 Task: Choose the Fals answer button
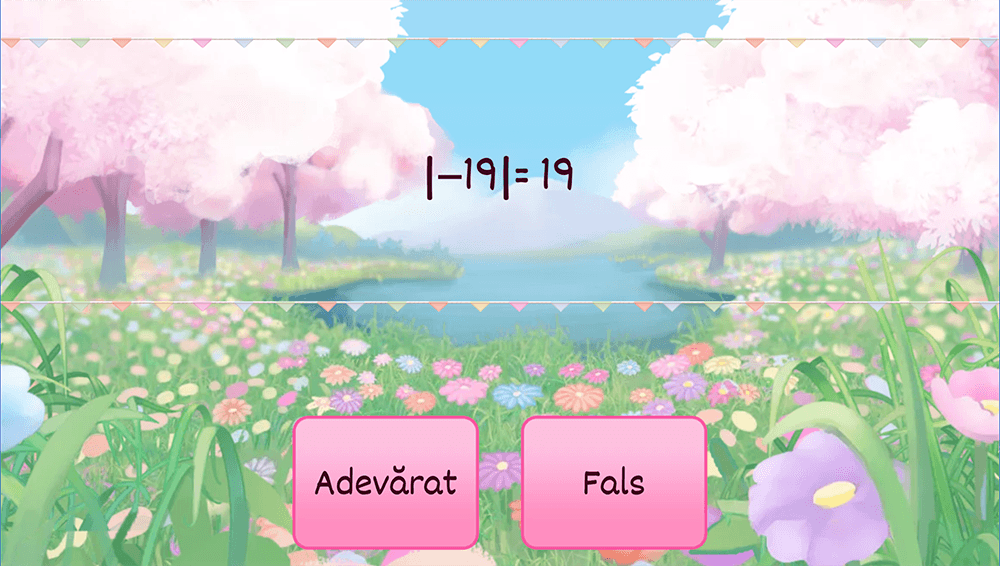(614, 482)
